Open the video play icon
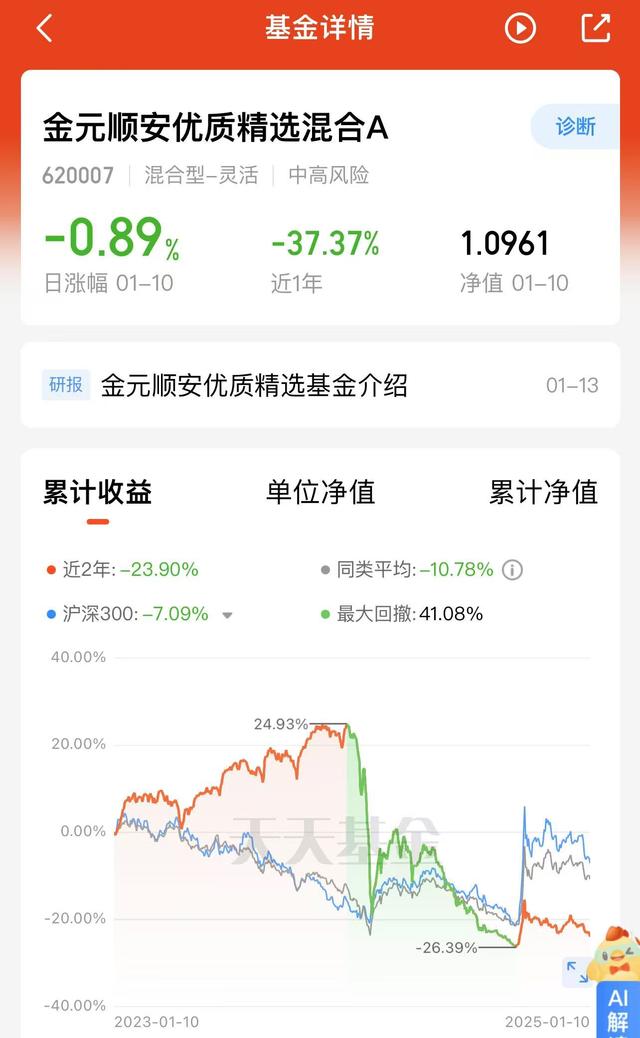This screenshot has height=1038, width=640. (x=520, y=28)
